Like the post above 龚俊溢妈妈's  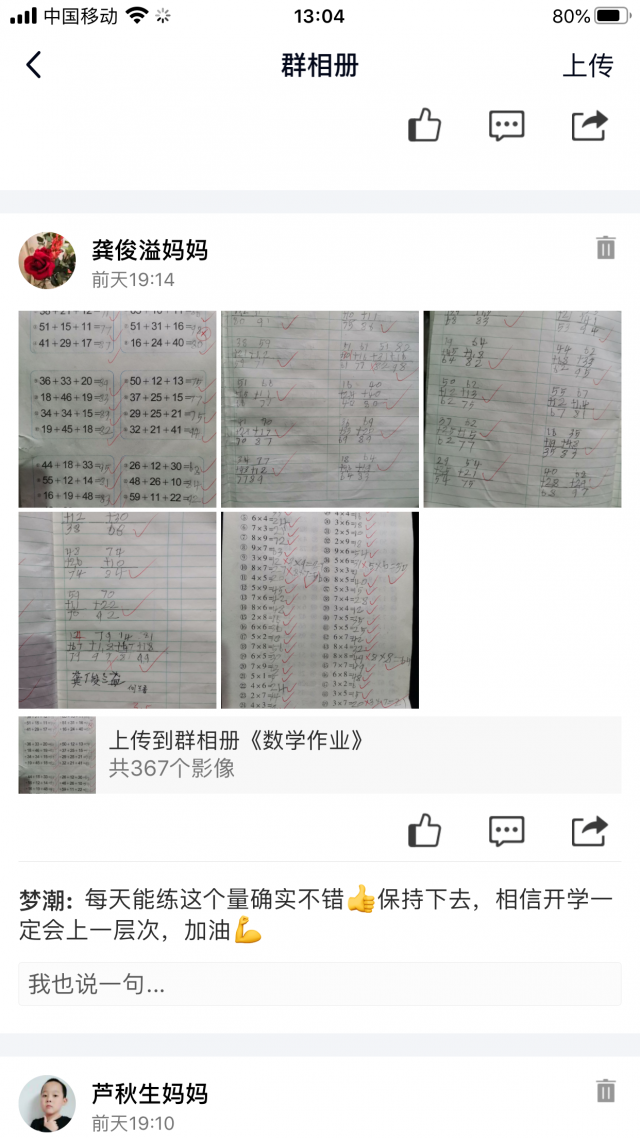click(424, 126)
